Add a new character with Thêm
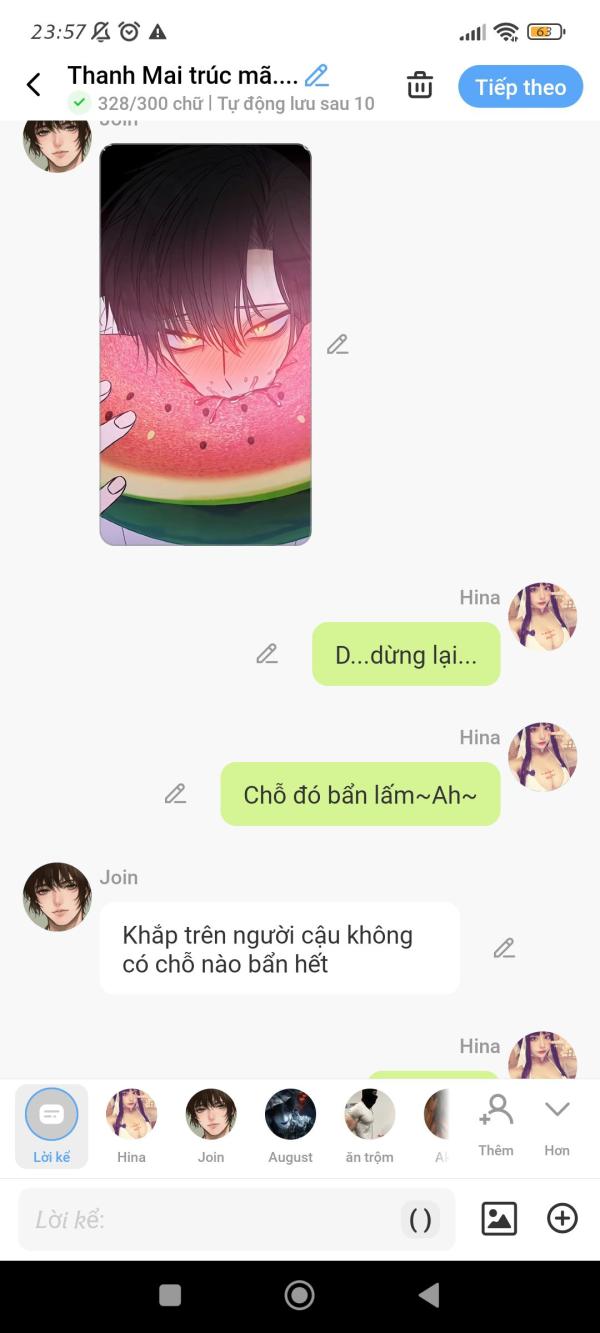 (496, 1124)
